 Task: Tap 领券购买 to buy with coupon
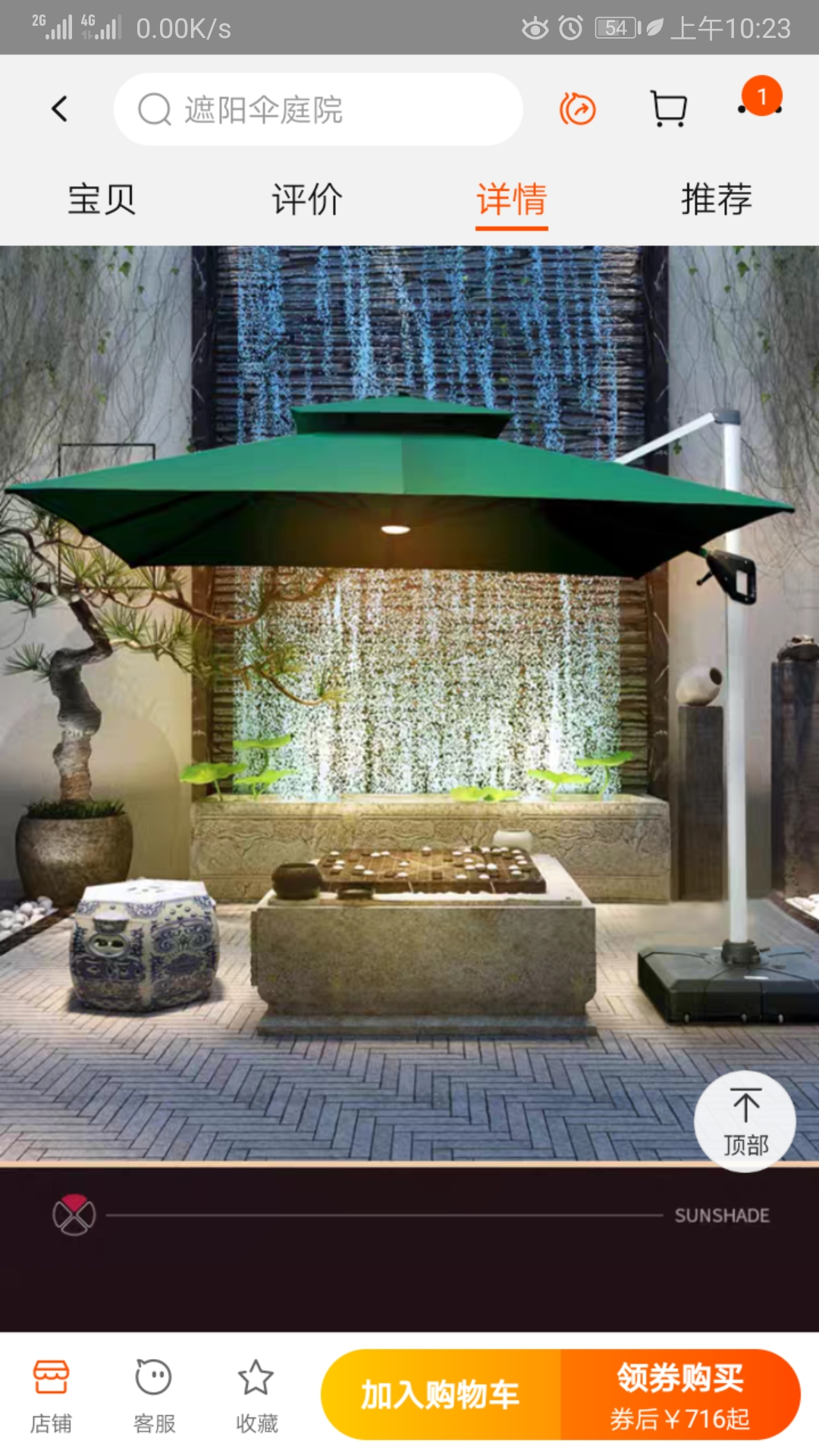680,1395
